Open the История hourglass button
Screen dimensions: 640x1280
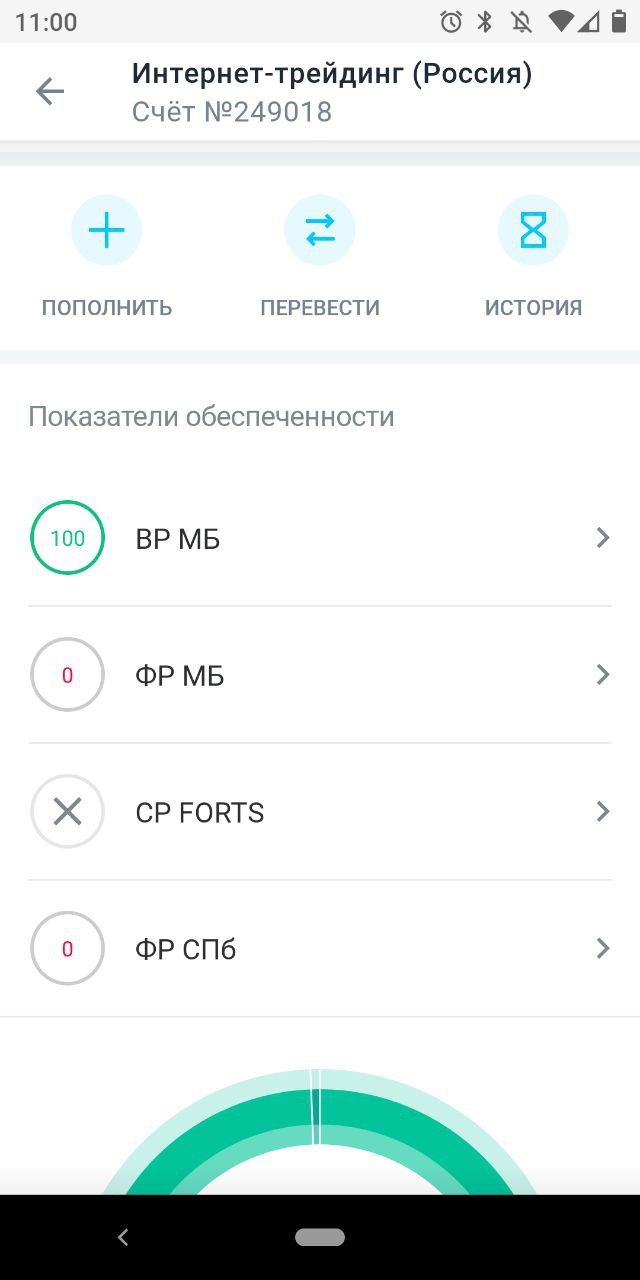coord(533,231)
